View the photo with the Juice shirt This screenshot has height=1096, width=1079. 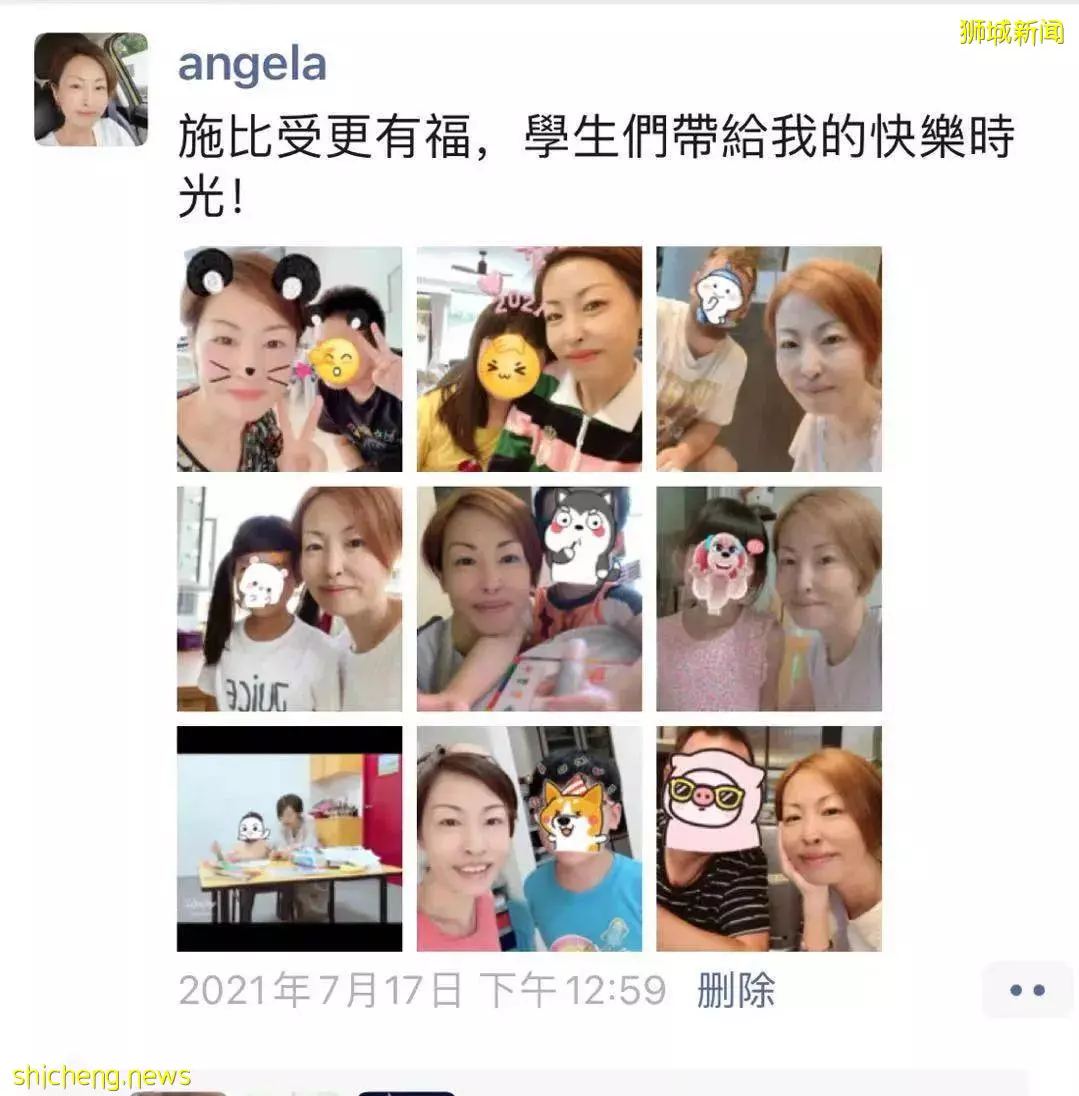pyautogui.click(x=289, y=599)
